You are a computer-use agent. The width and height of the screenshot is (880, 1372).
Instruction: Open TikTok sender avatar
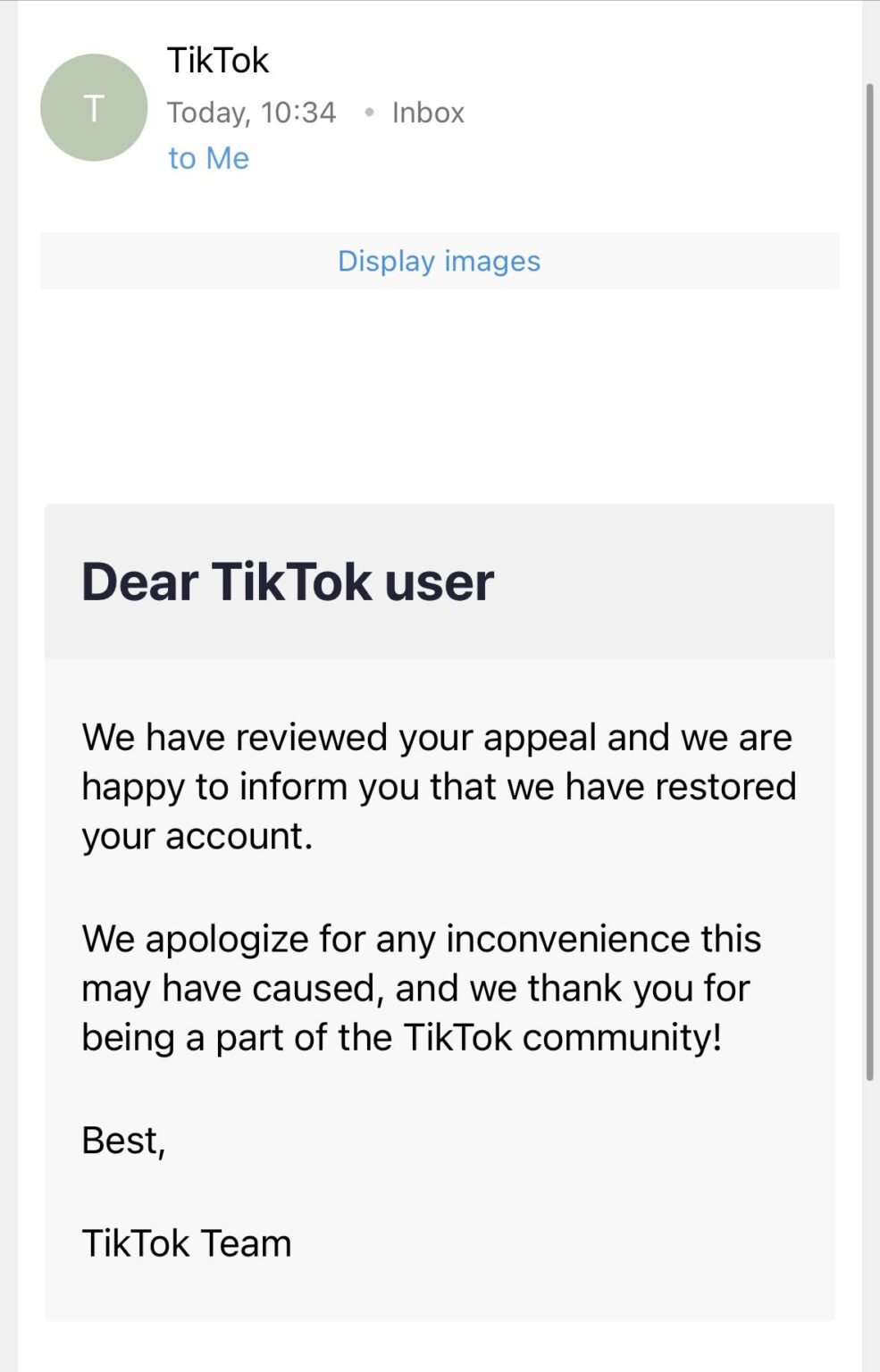tap(94, 108)
